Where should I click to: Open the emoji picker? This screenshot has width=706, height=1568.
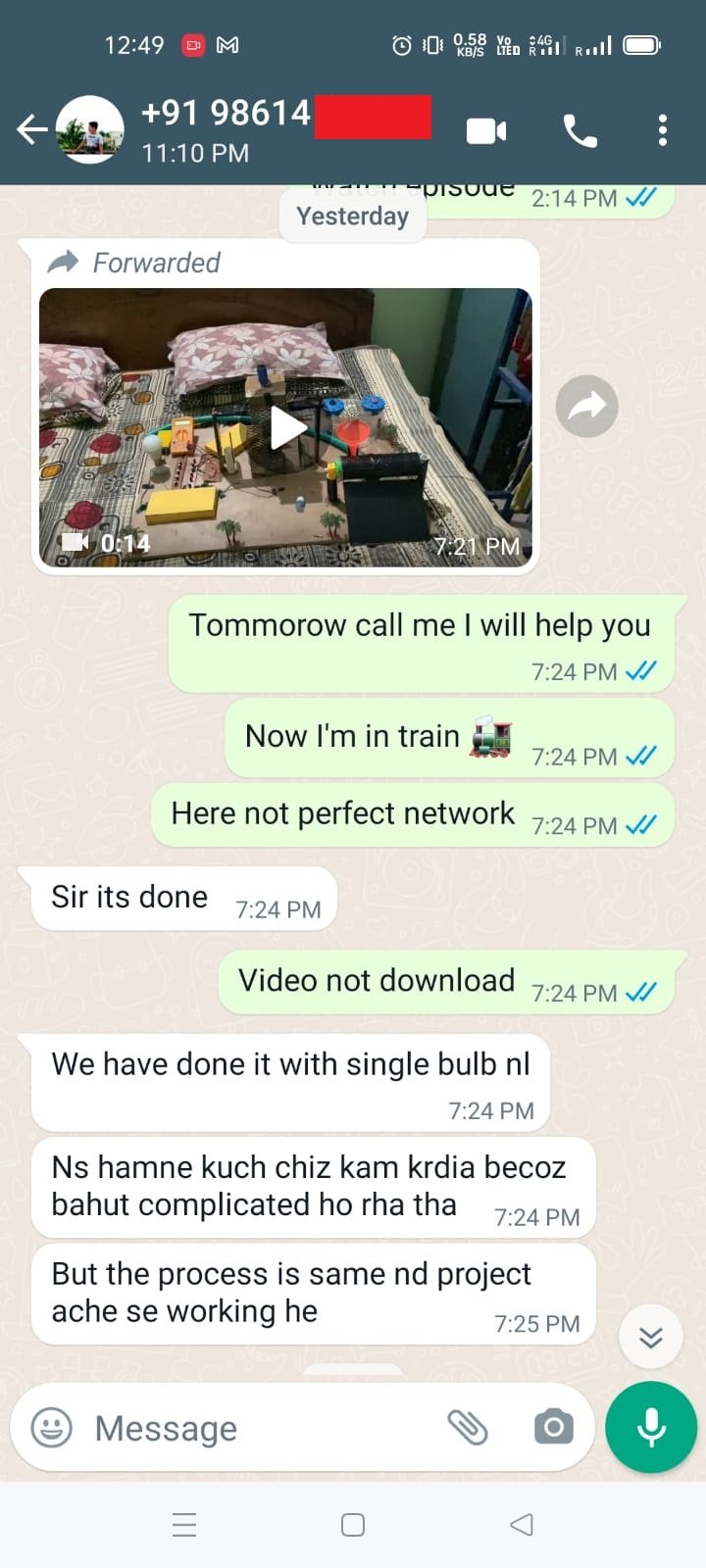pos(52,1428)
